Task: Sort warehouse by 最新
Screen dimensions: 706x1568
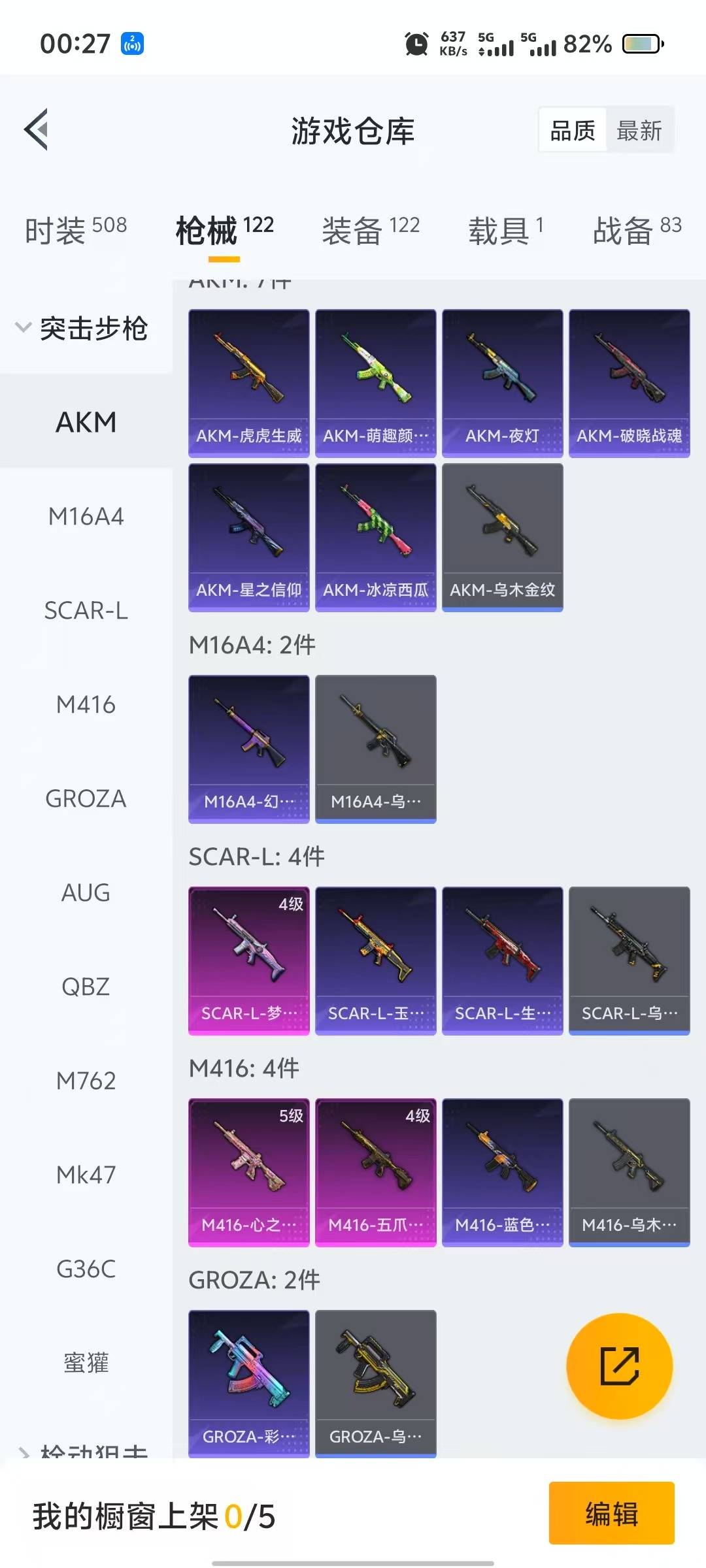Action: point(639,131)
